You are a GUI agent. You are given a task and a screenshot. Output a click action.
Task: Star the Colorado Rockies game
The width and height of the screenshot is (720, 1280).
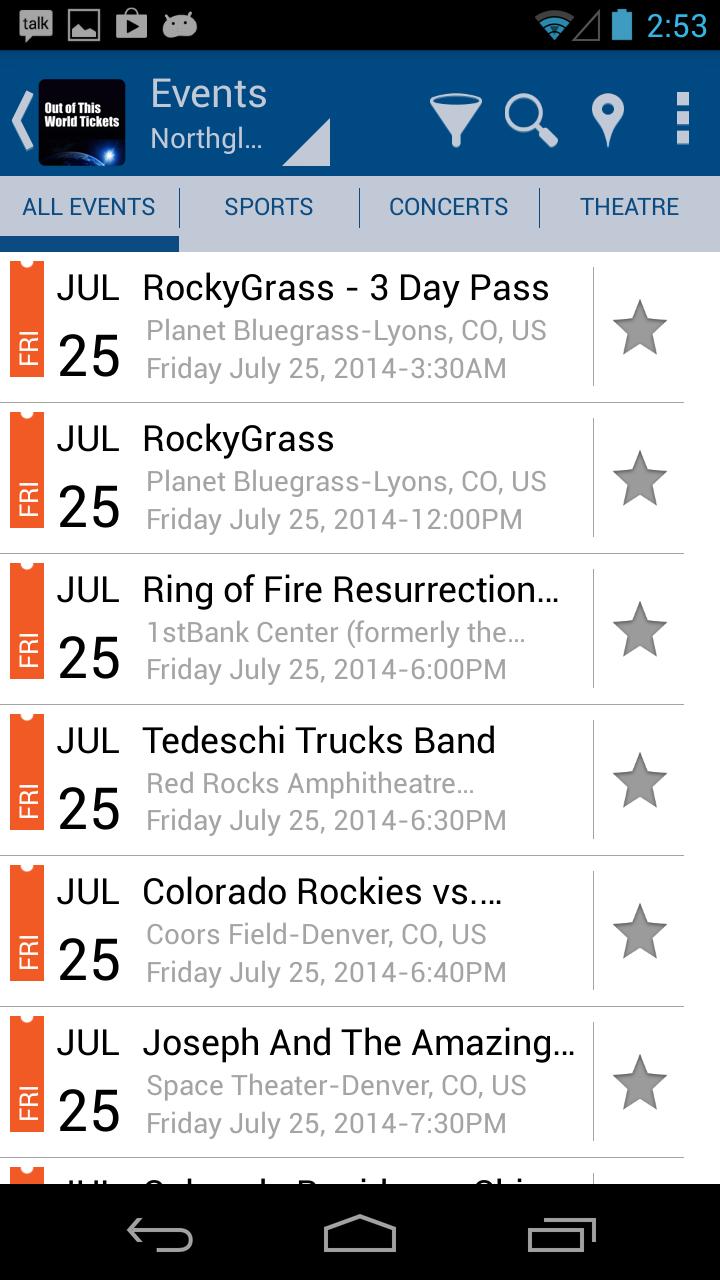click(x=639, y=931)
